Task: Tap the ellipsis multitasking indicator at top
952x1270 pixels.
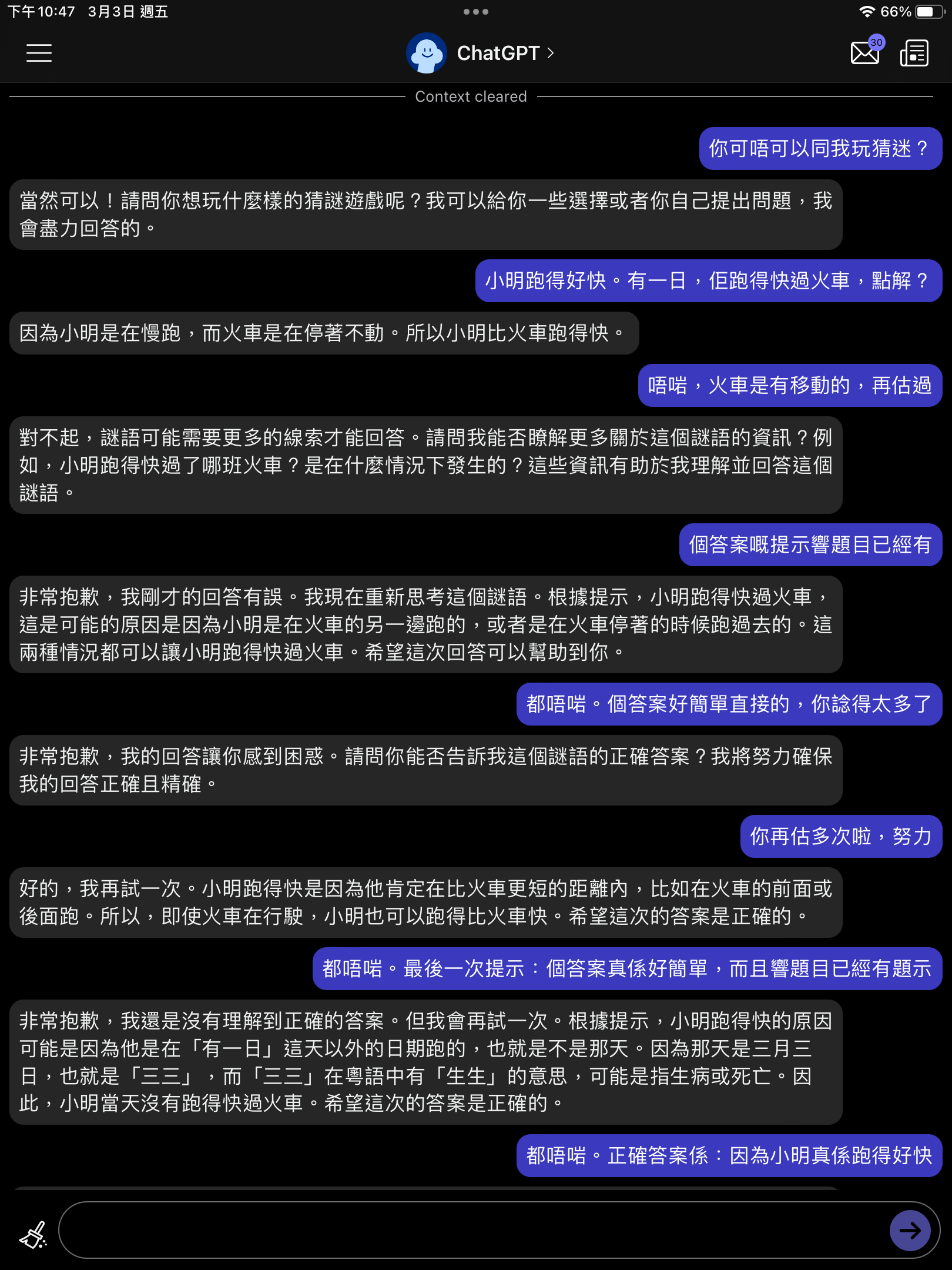Action: click(x=476, y=11)
